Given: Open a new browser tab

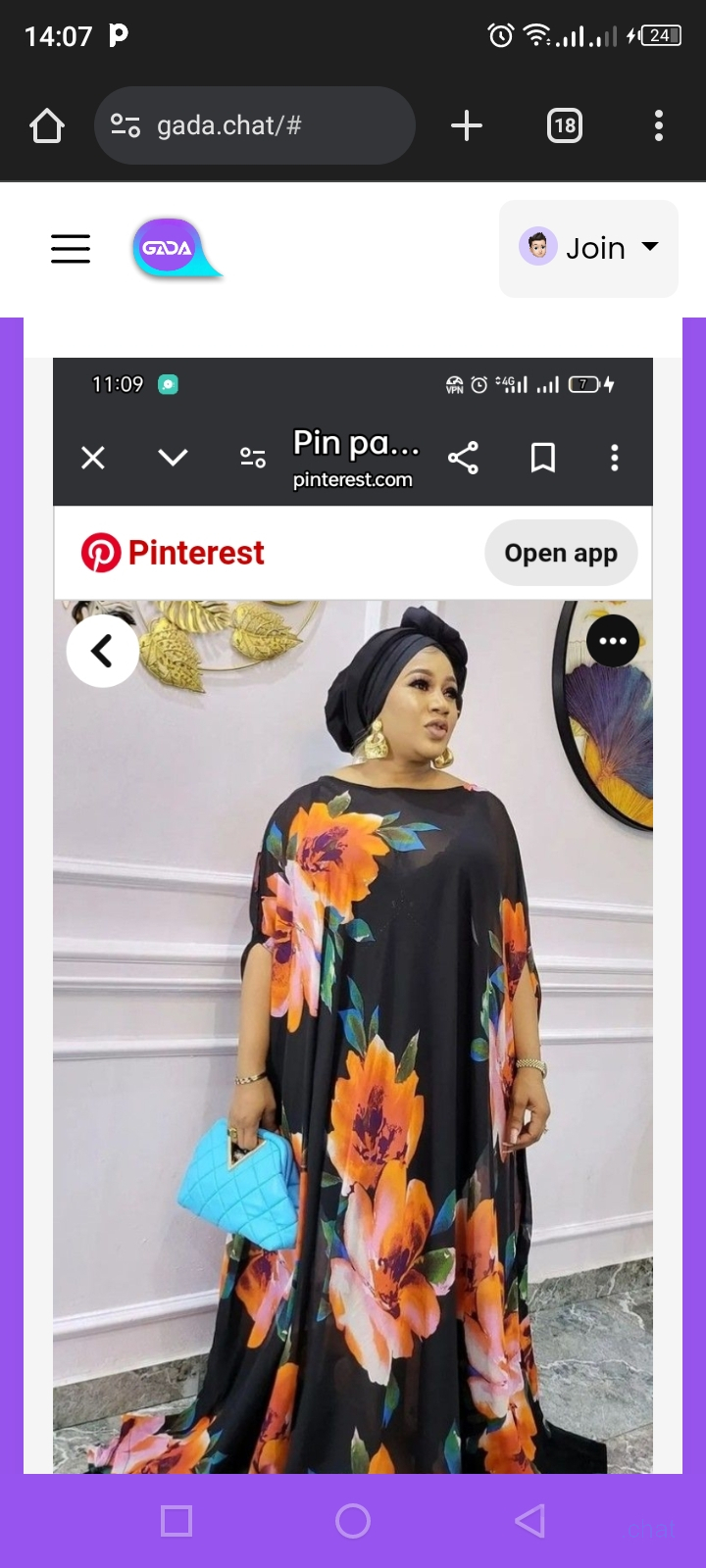Looking at the screenshot, I should [467, 125].
